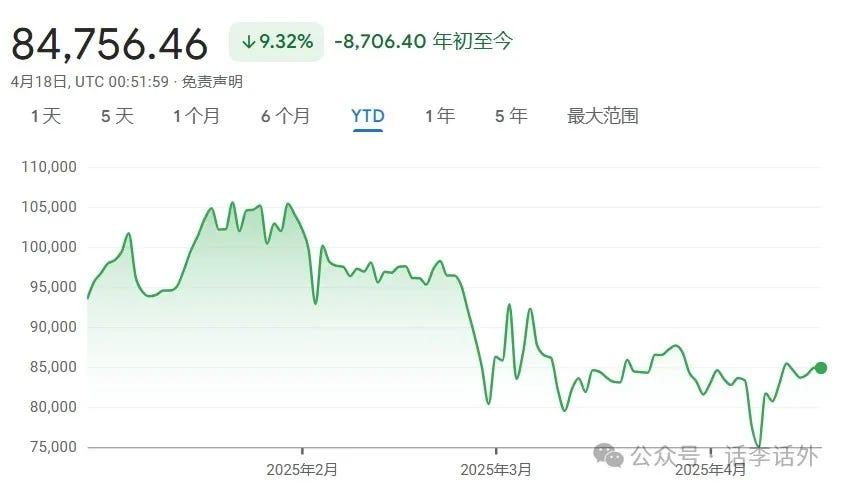The width and height of the screenshot is (846, 490).
Task: Show the 最大范围 chart
Action: [x=602, y=116]
